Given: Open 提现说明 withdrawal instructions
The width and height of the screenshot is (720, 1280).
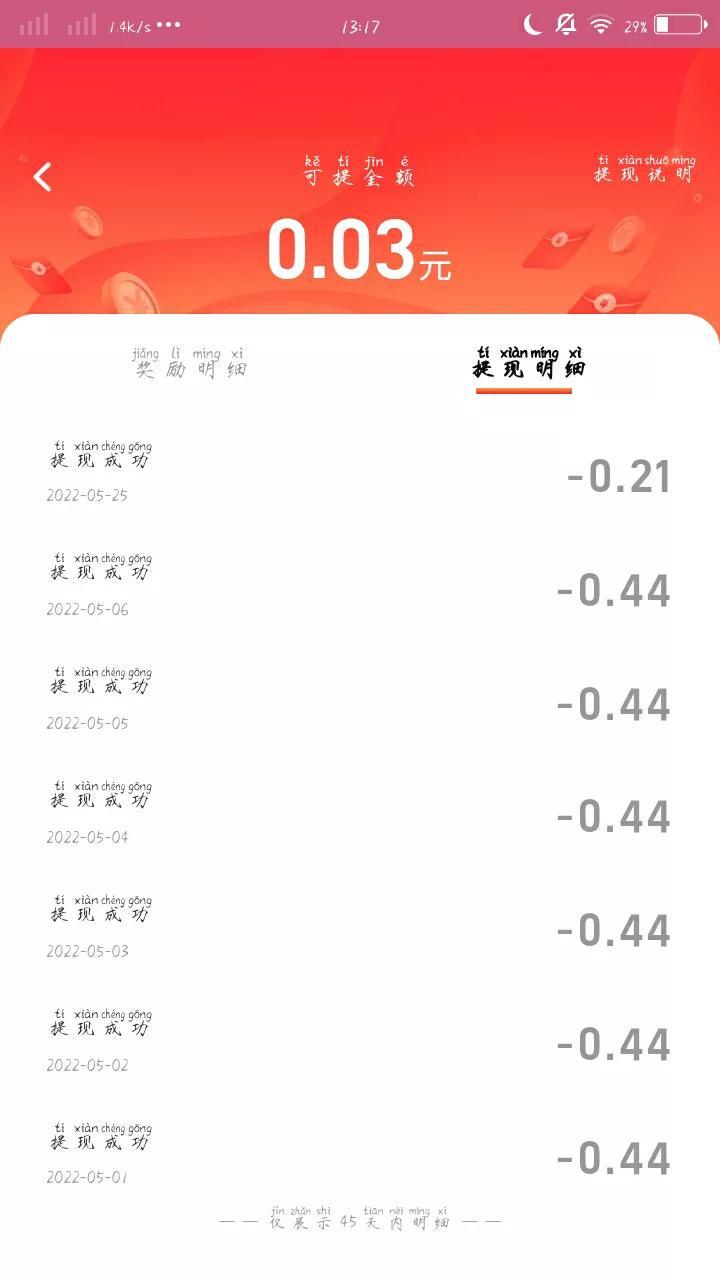Looking at the screenshot, I should [x=644, y=169].
